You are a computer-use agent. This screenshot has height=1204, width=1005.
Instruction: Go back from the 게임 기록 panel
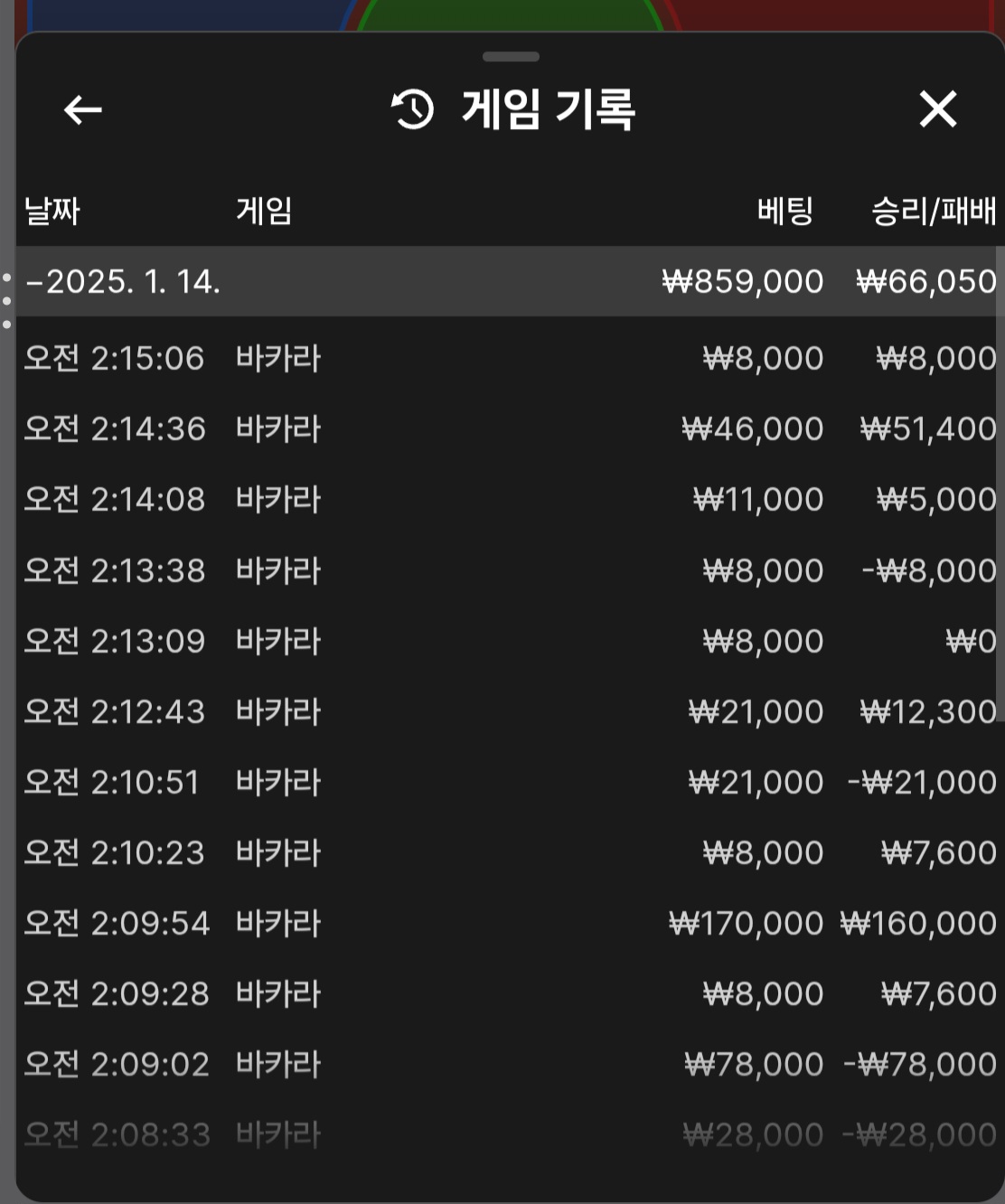point(83,110)
